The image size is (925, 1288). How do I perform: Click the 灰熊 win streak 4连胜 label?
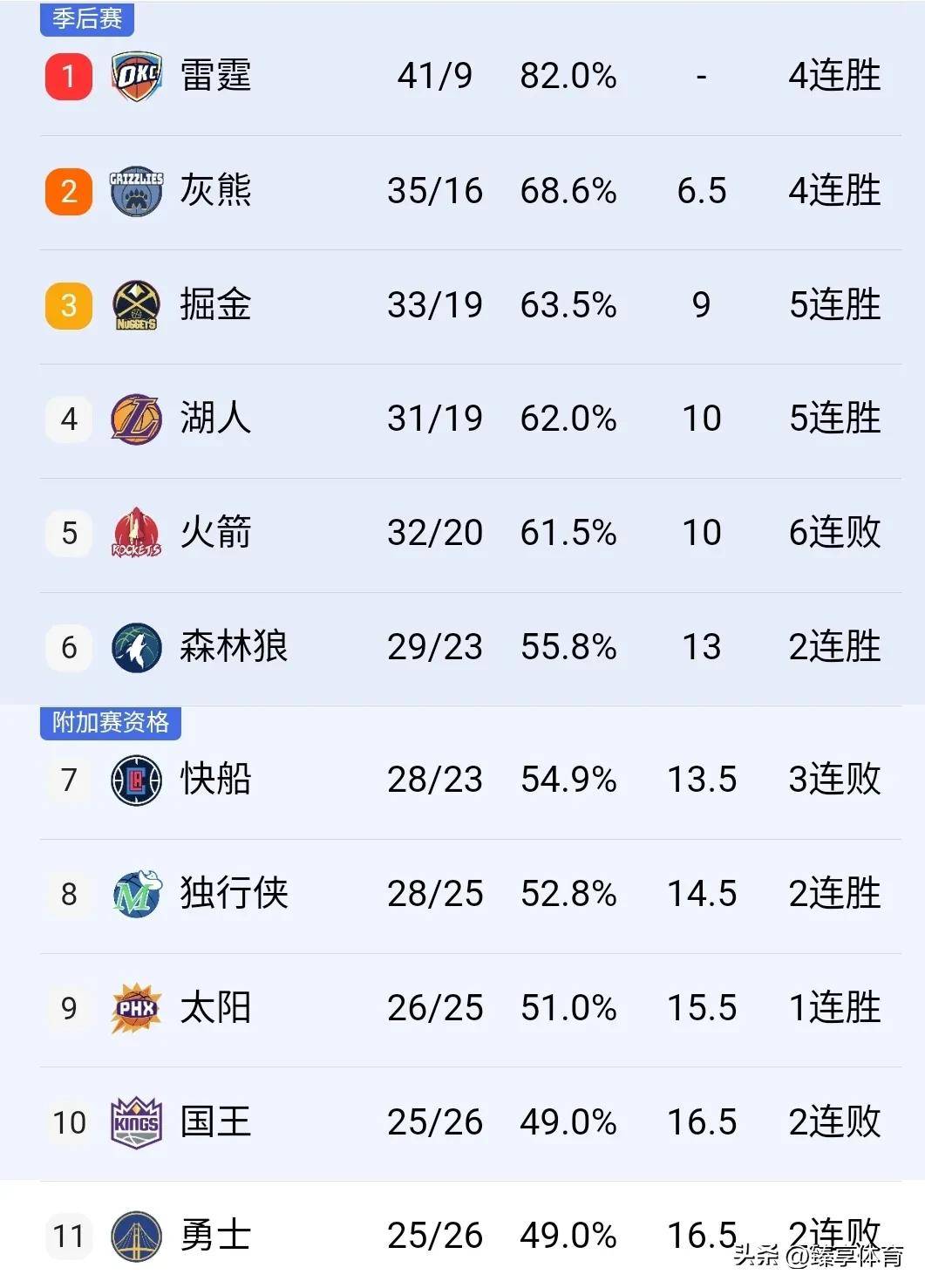click(833, 191)
